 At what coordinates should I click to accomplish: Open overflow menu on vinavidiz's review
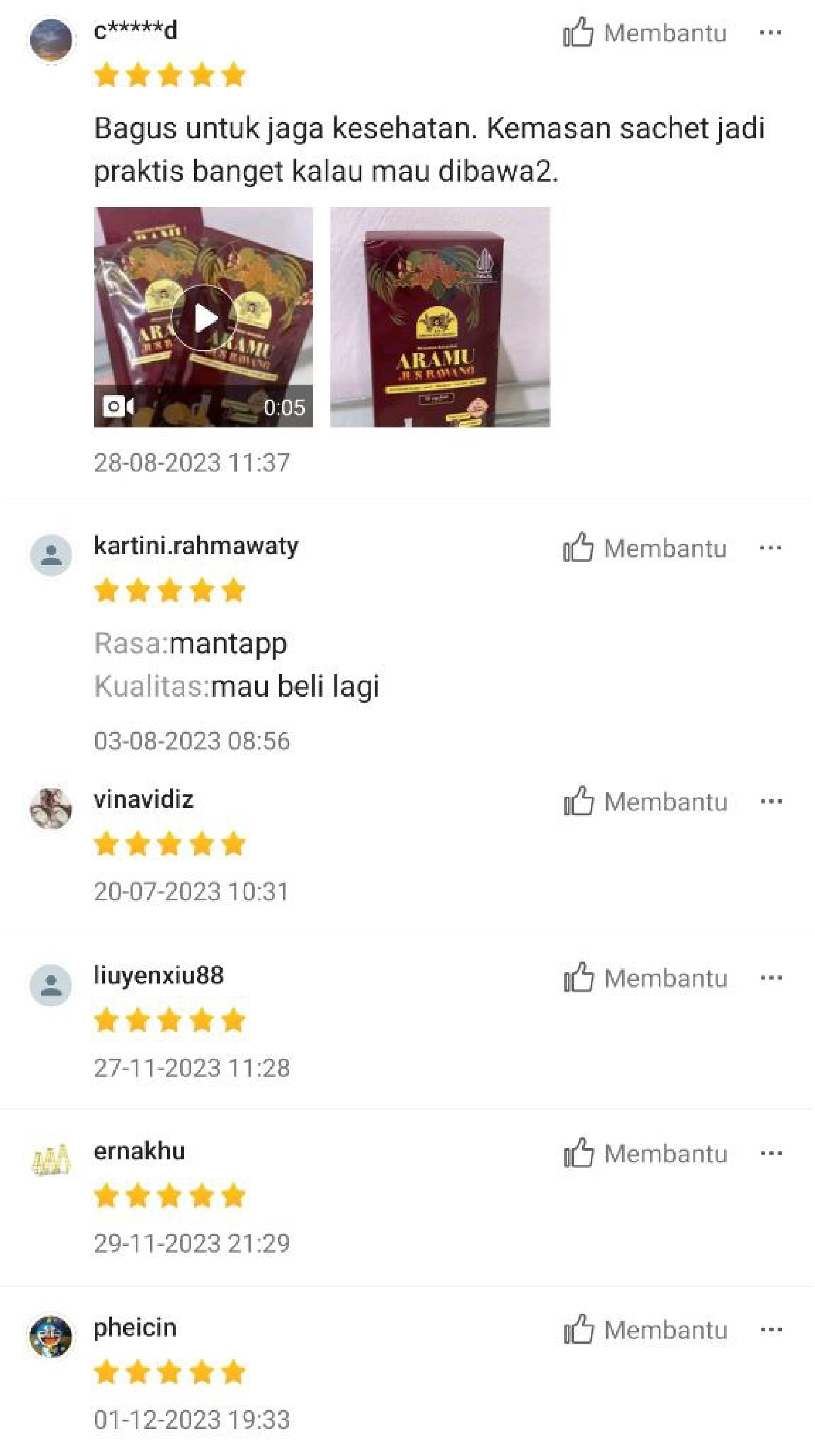[770, 802]
